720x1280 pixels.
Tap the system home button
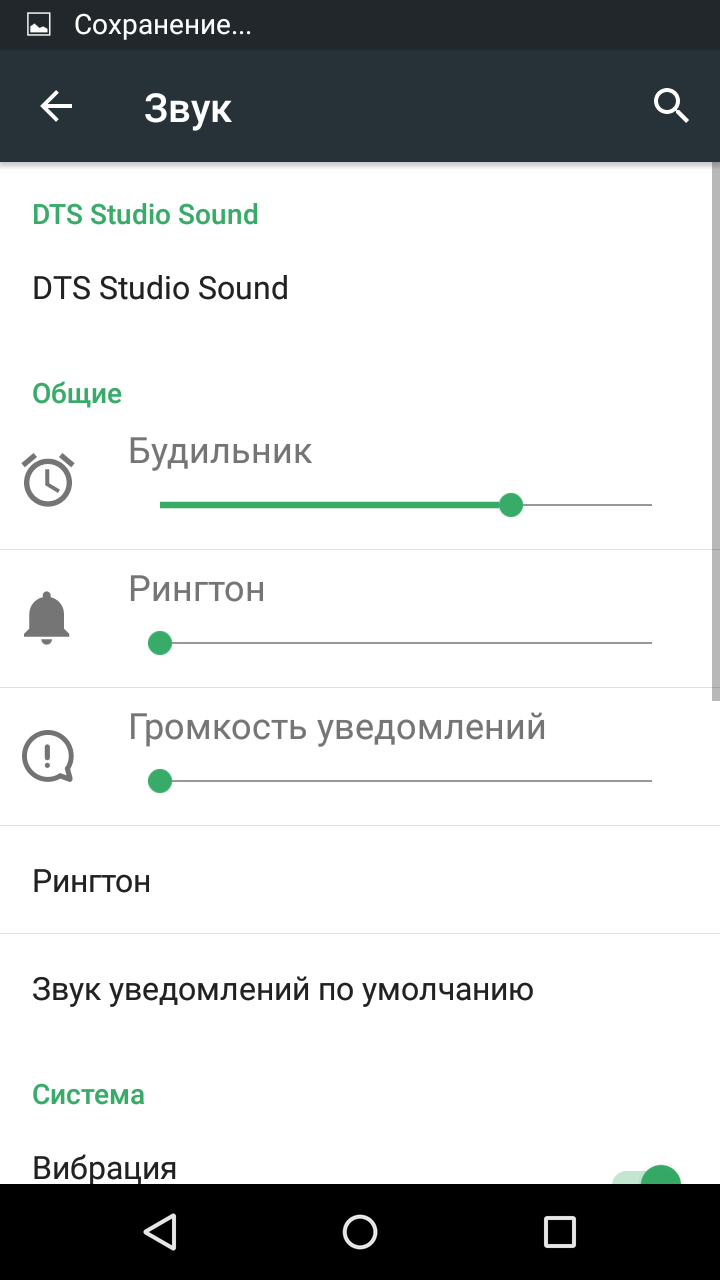(360, 1231)
